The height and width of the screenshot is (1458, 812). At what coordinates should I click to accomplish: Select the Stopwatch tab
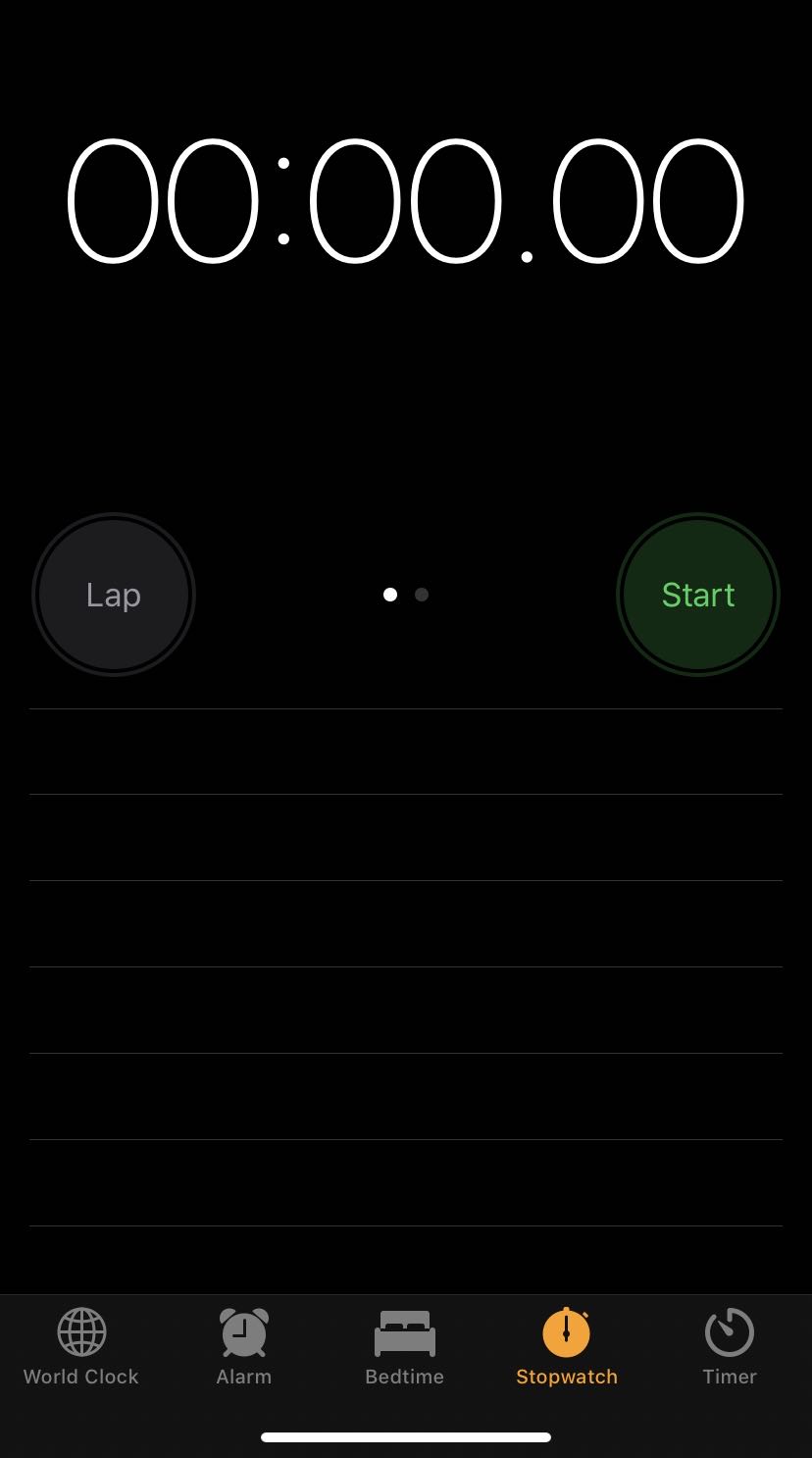point(567,1347)
